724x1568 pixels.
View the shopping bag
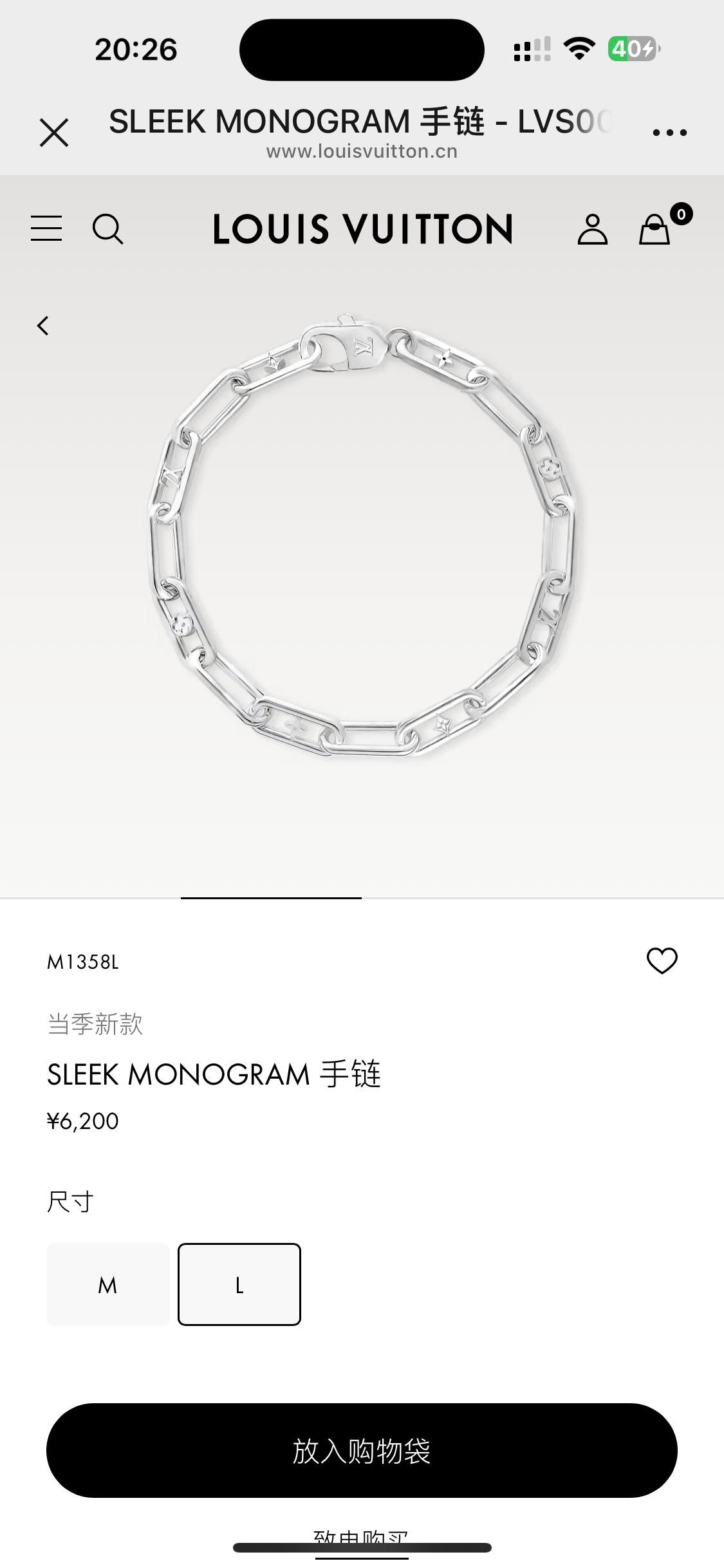coord(655,229)
